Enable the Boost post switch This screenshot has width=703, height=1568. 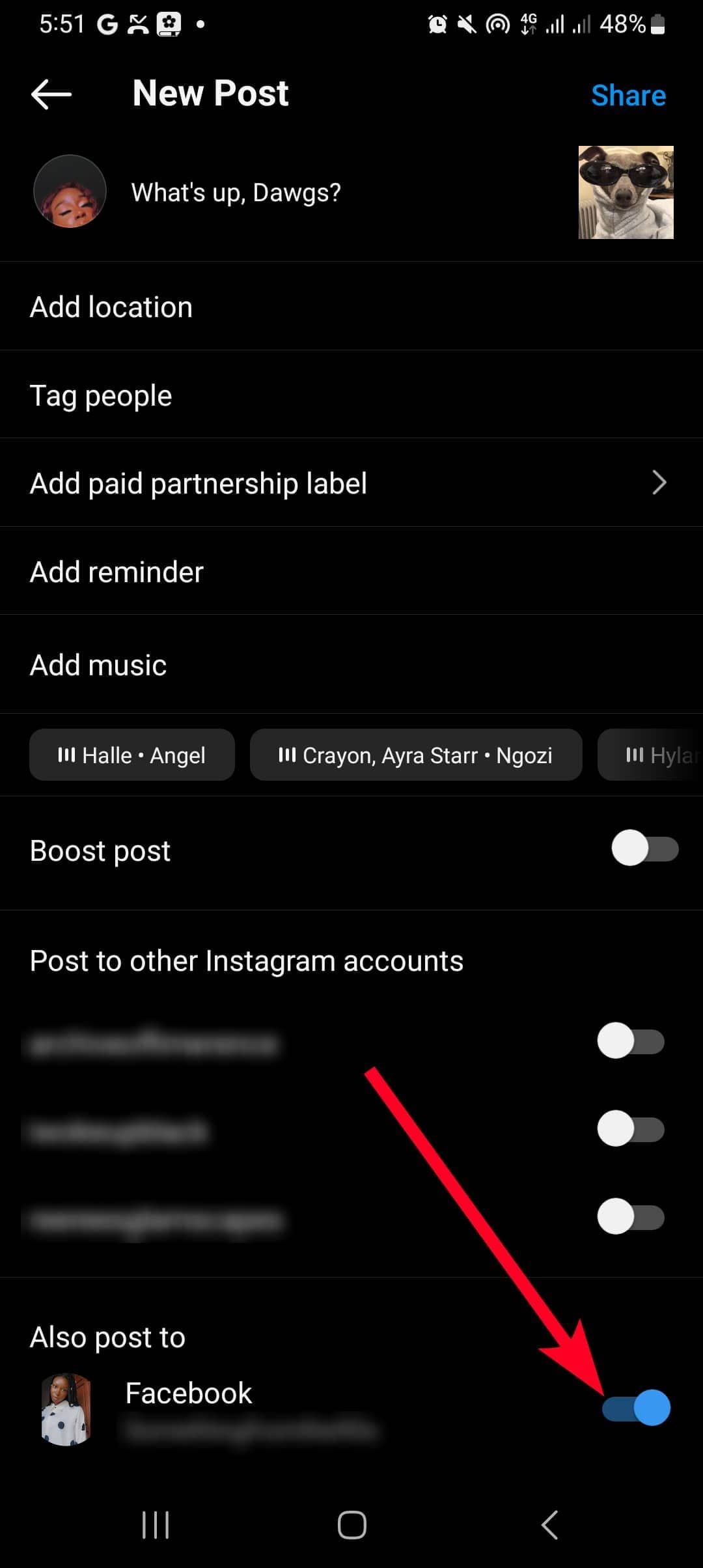tap(644, 848)
